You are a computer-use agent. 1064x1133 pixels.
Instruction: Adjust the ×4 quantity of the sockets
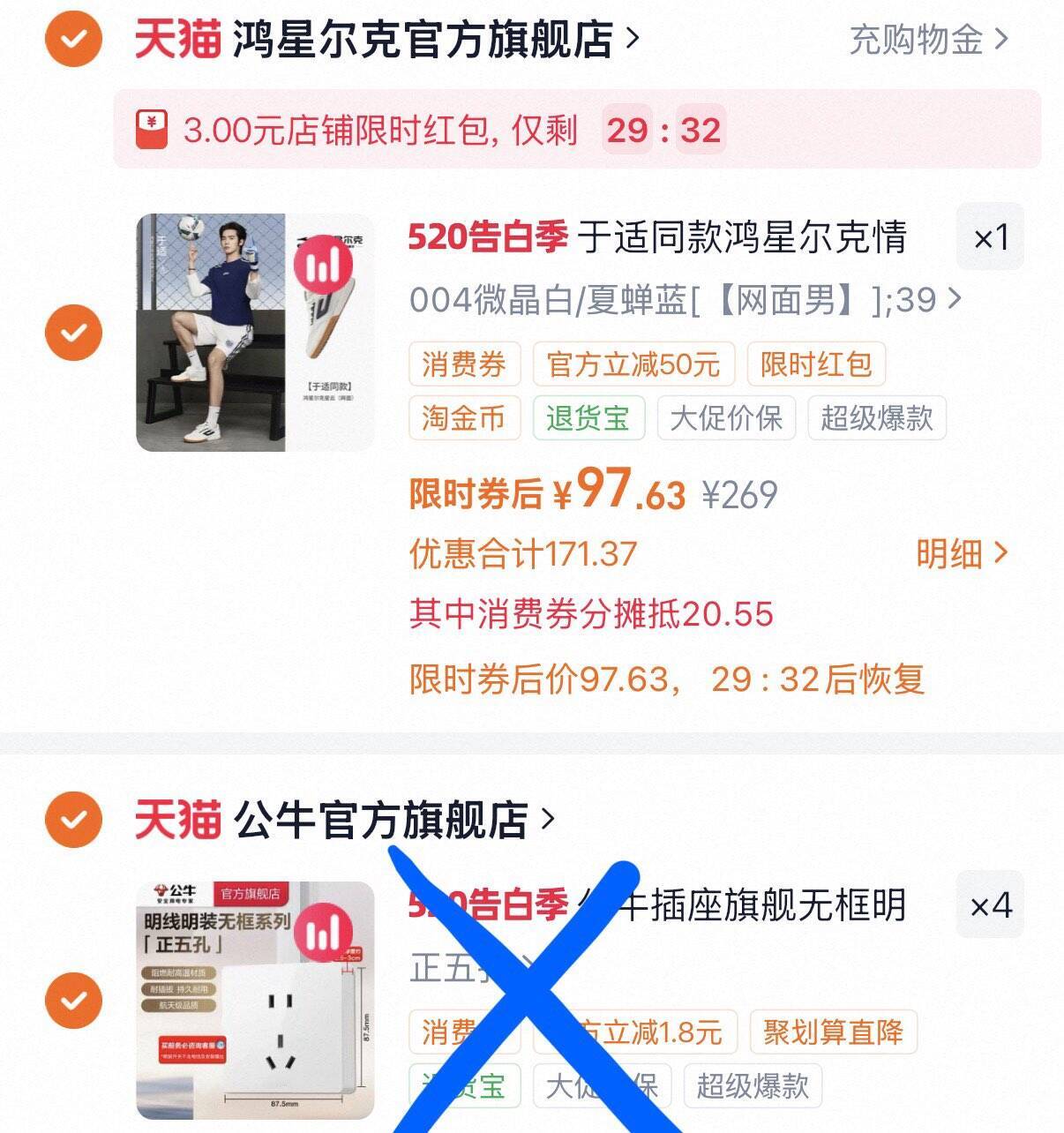click(990, 905)
